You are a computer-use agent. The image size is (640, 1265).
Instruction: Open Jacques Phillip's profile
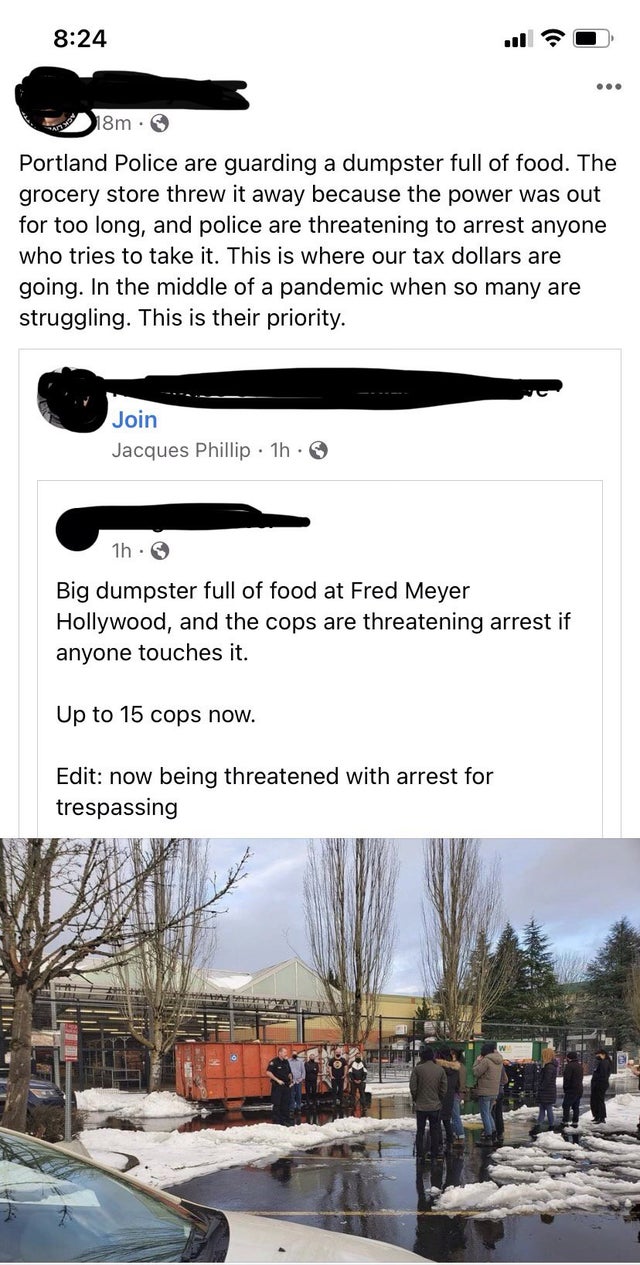click(181, 450)
